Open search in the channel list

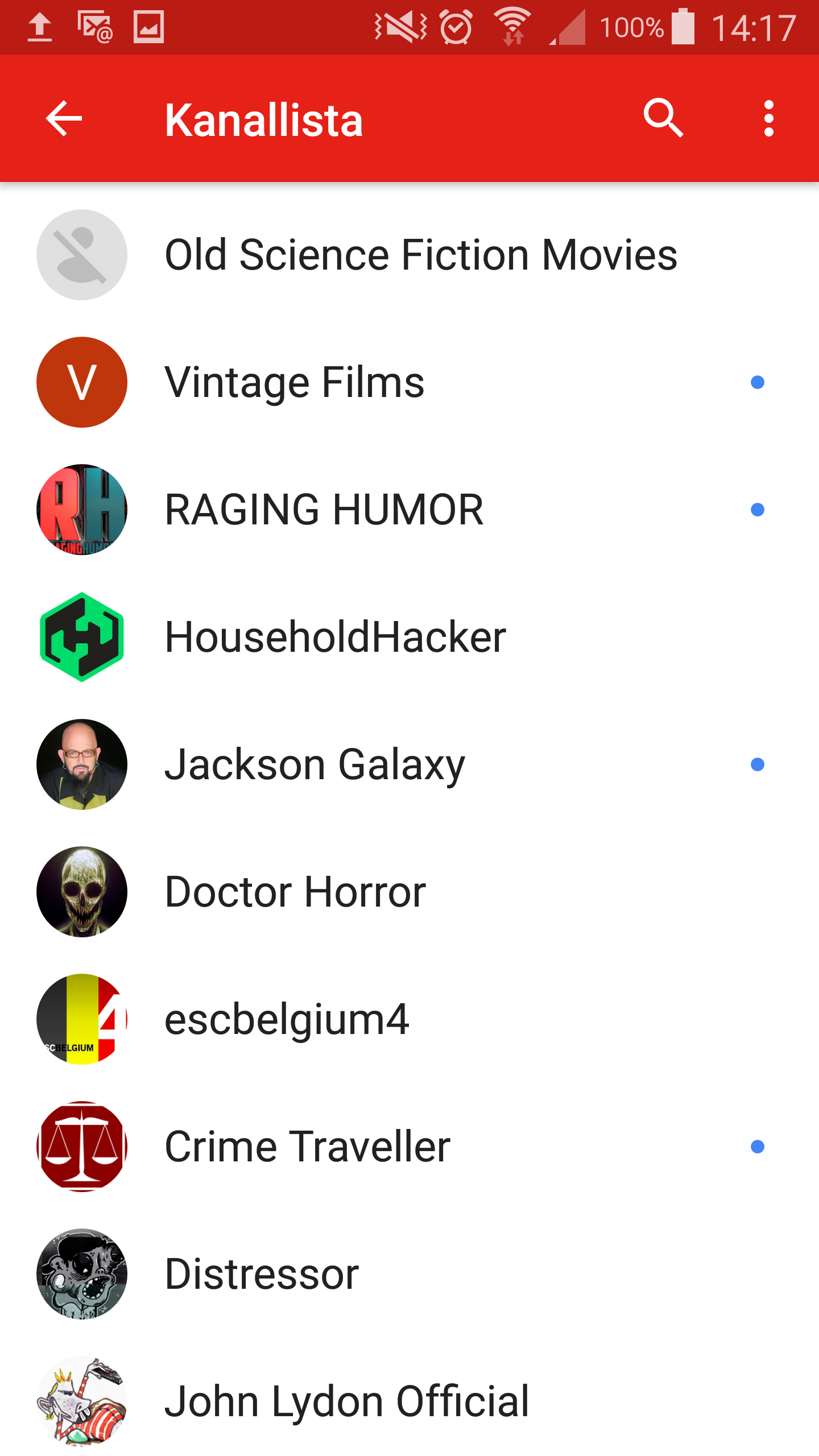click(x=663, y=119)
